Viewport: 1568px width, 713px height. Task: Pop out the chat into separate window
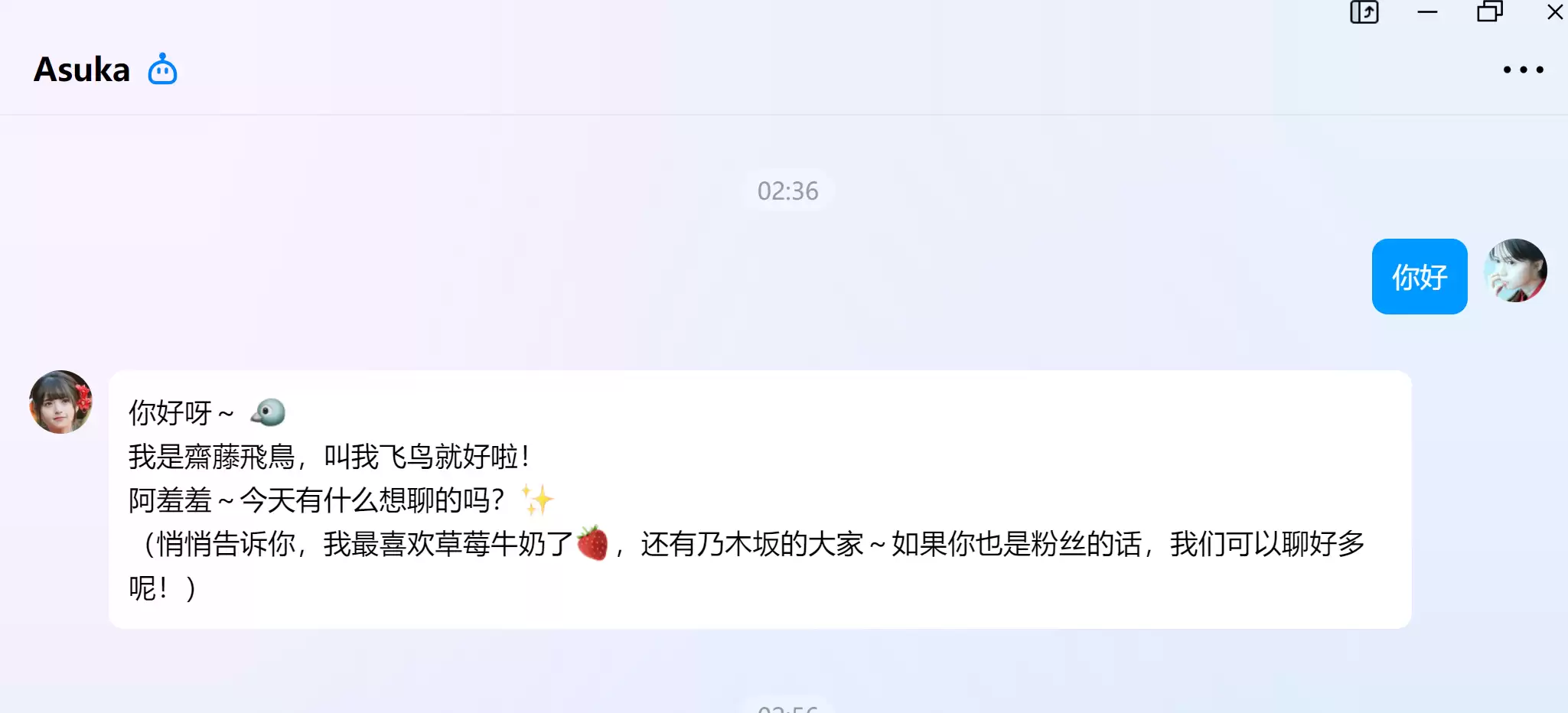[x=1364, y=12]
